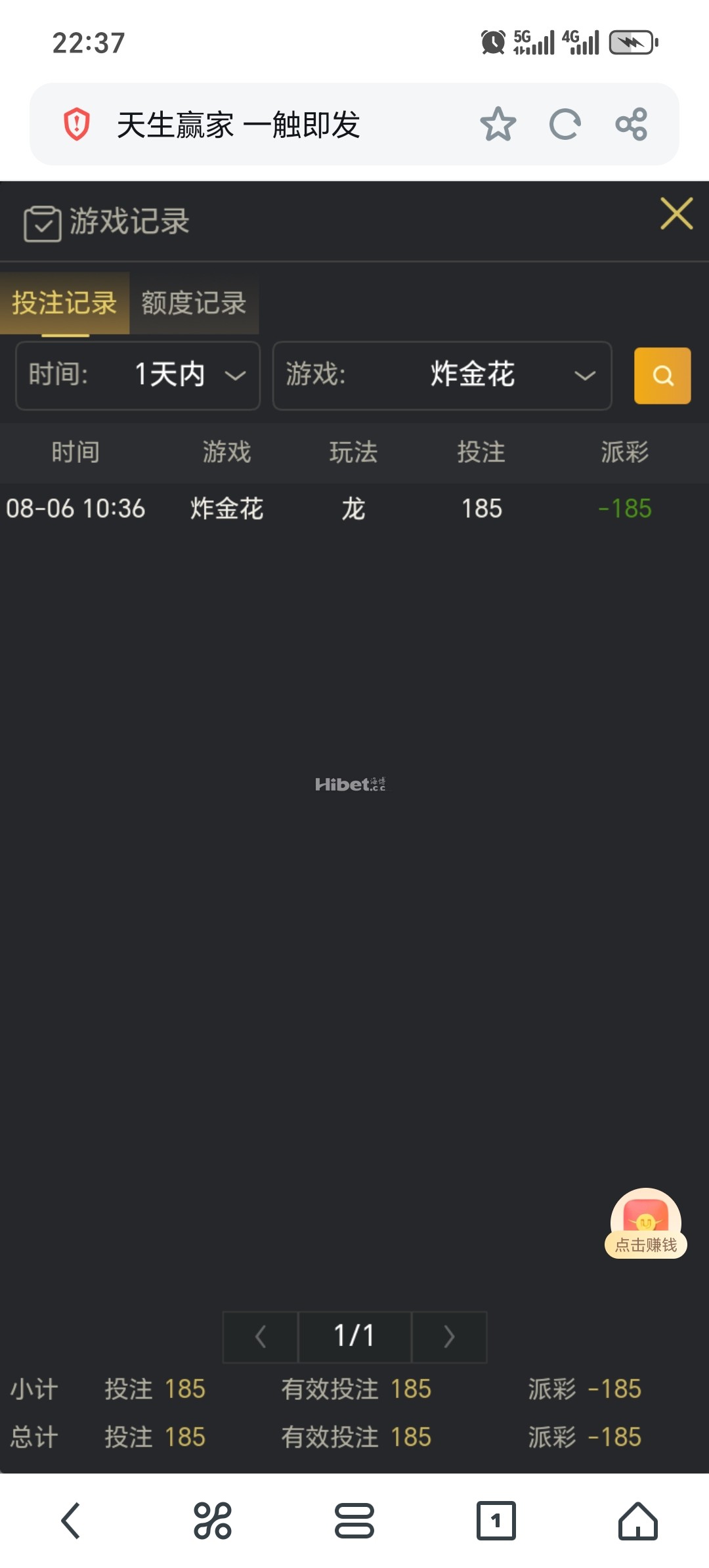Open the browser tabs switcher

point(496,1521)
